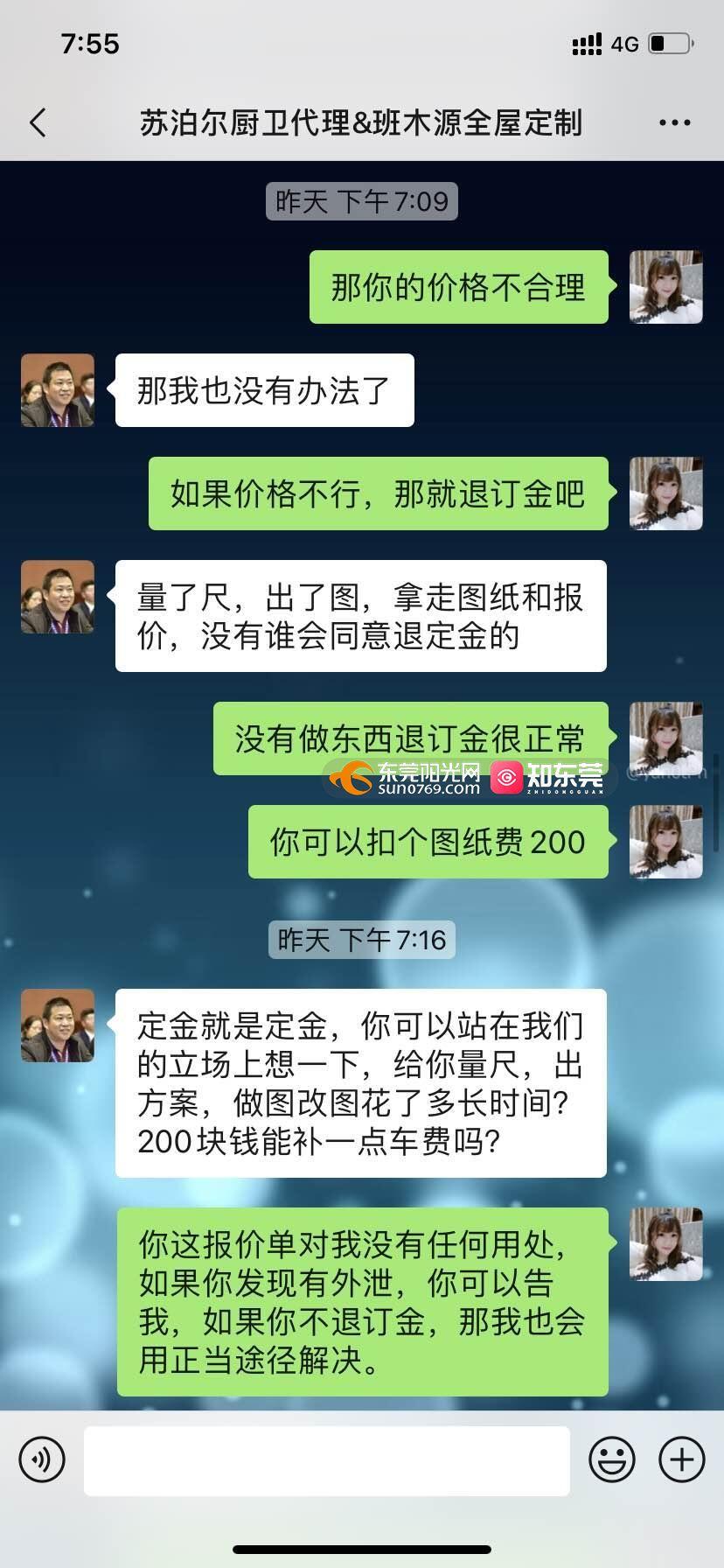Open the chat overflow menu
The height and width of the screenshot is (1568, 724).
(674, 123)
